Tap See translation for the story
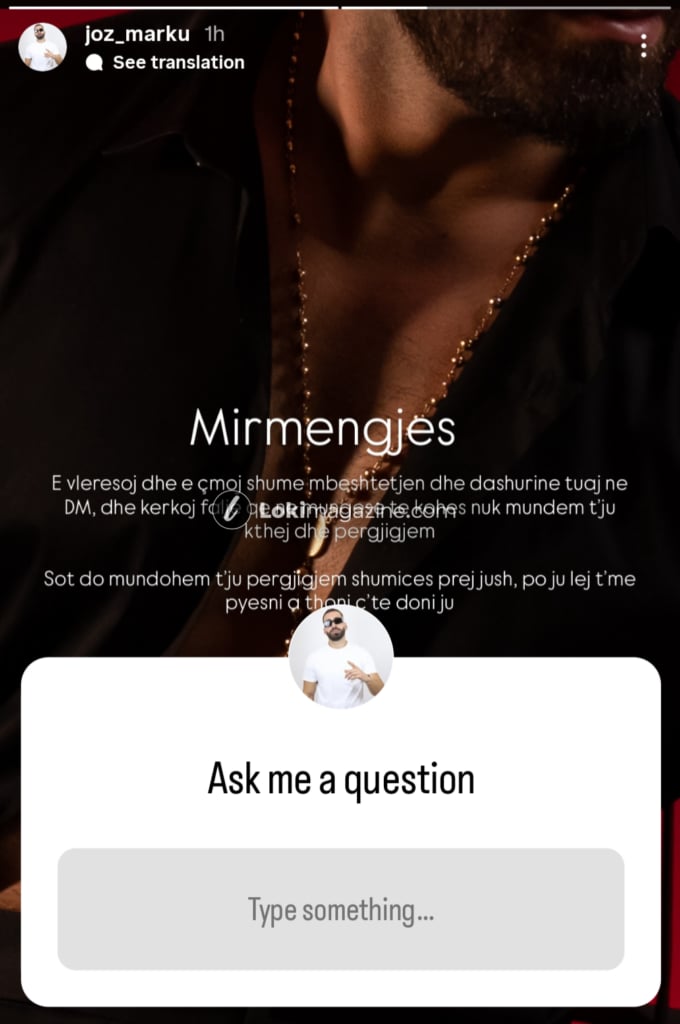Image resolution: width=680 pixels, height=1024 pixels. tap(177, 62)
